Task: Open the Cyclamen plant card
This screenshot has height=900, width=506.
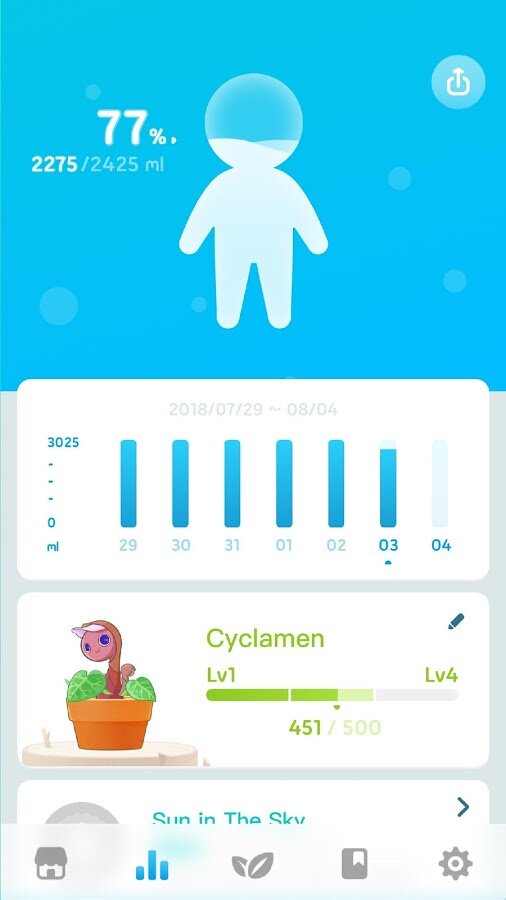Action: coord(253,680)
